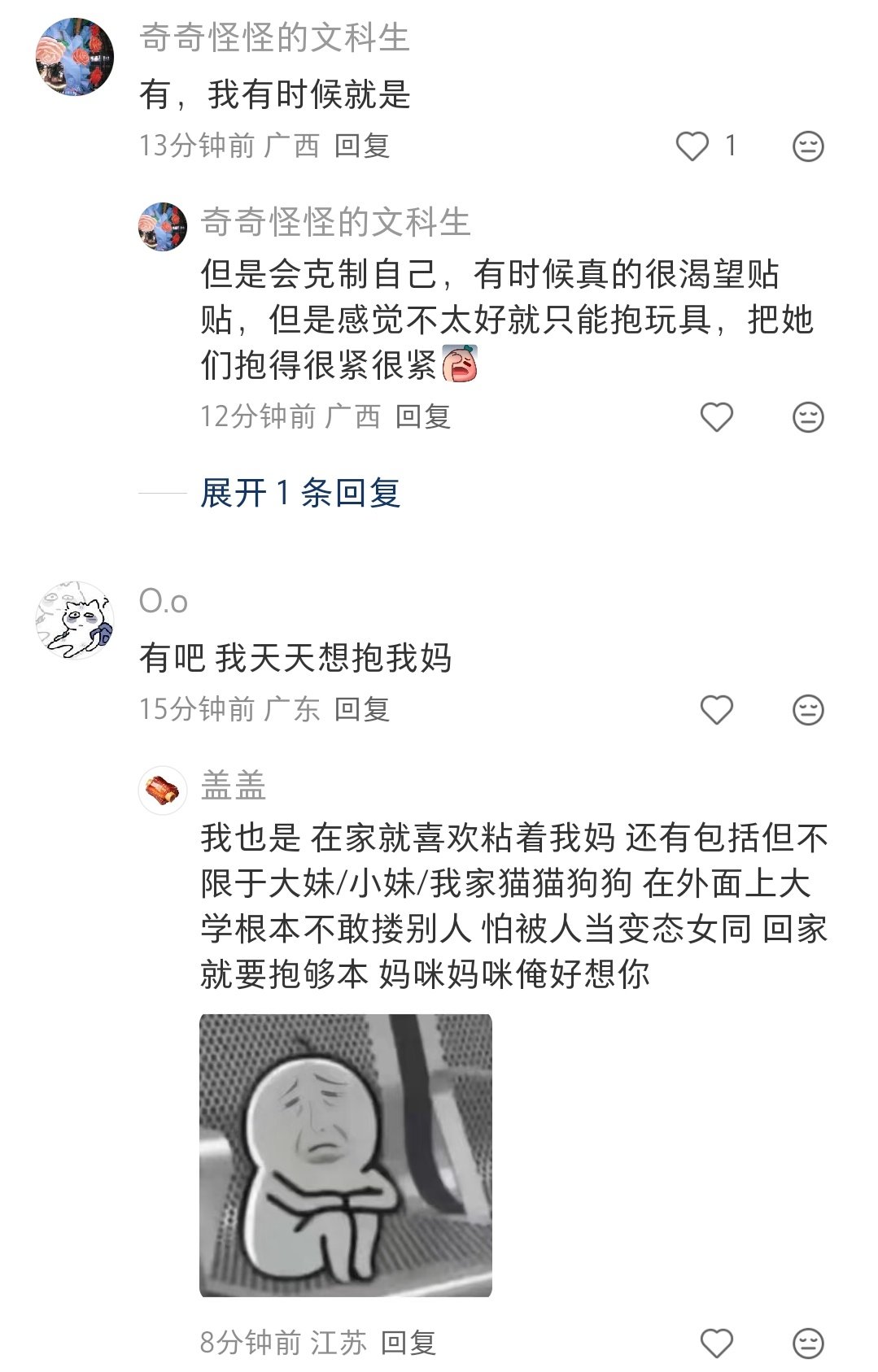878x1372 pixels.
Task: Reply to 盖盖's comment
Action: point(408,1344)
